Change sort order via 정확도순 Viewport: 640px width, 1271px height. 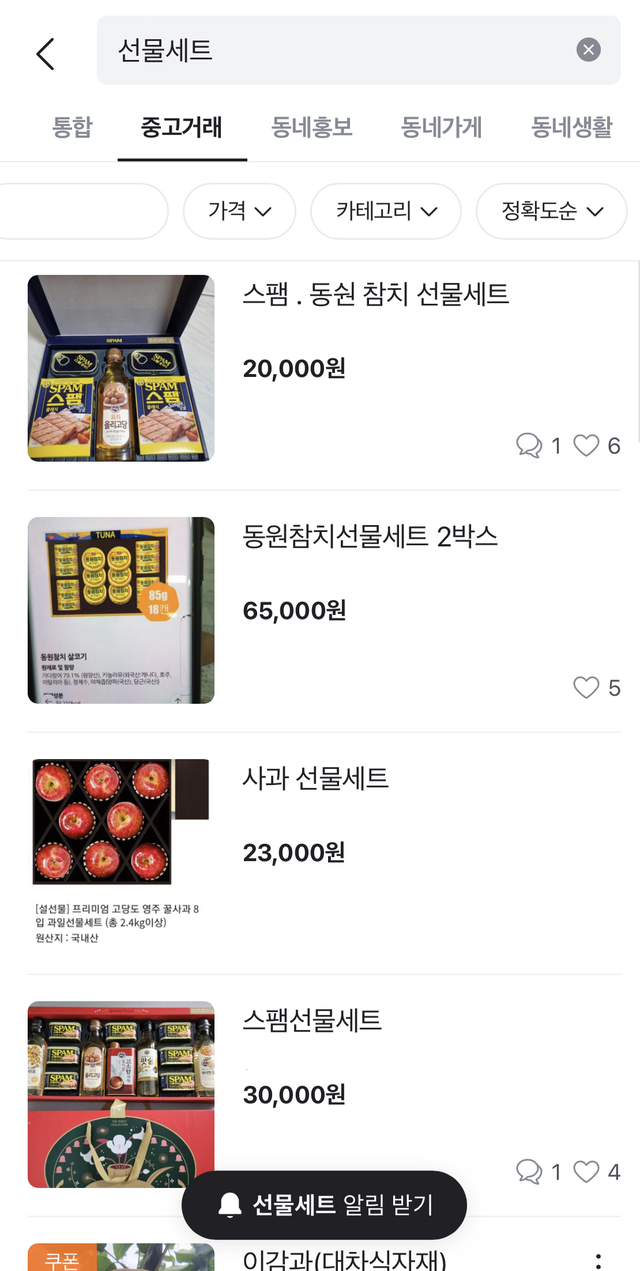551,211
